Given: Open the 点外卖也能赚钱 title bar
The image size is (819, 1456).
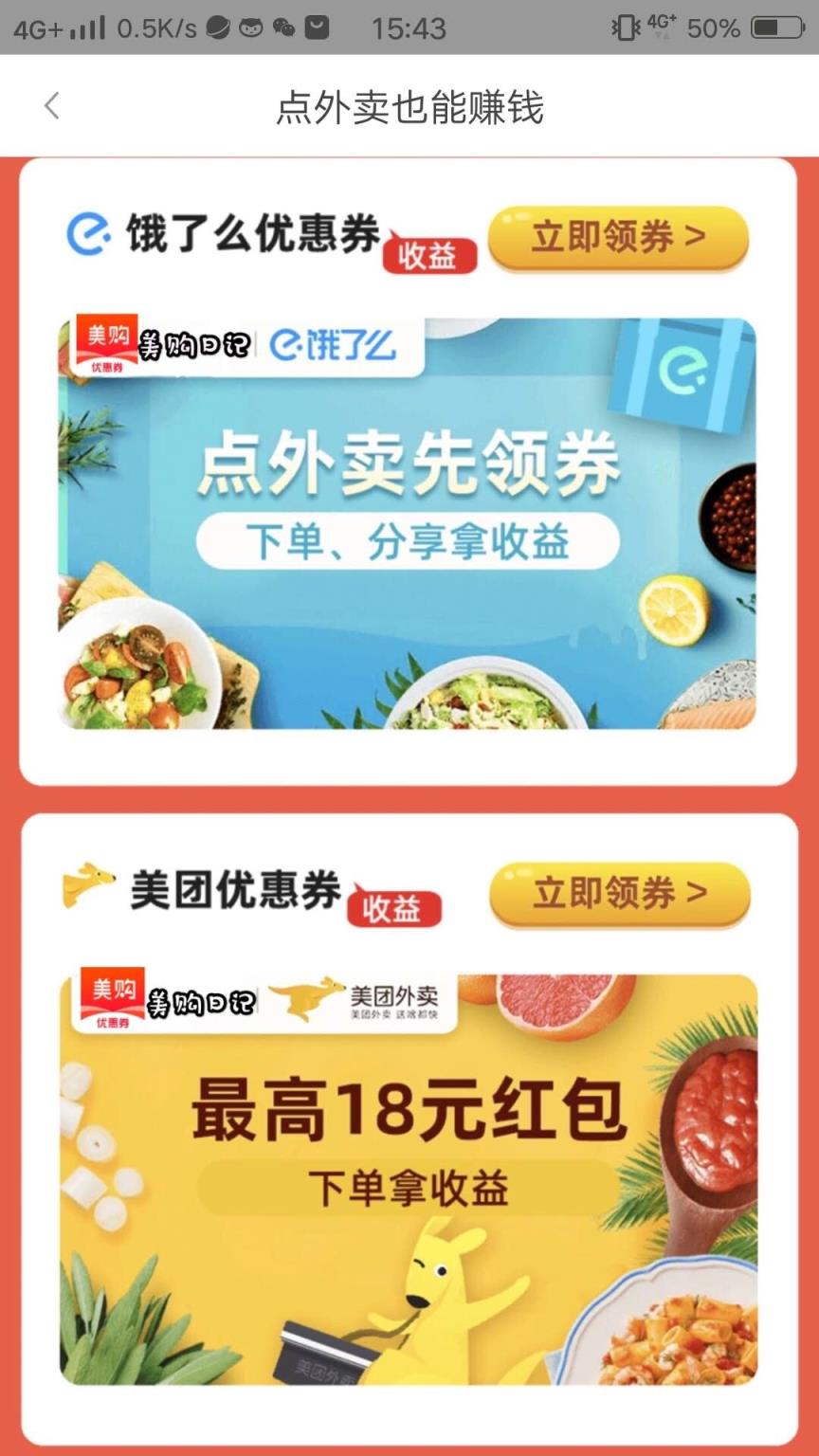Looking at the screenshot, I should point(409,106).
